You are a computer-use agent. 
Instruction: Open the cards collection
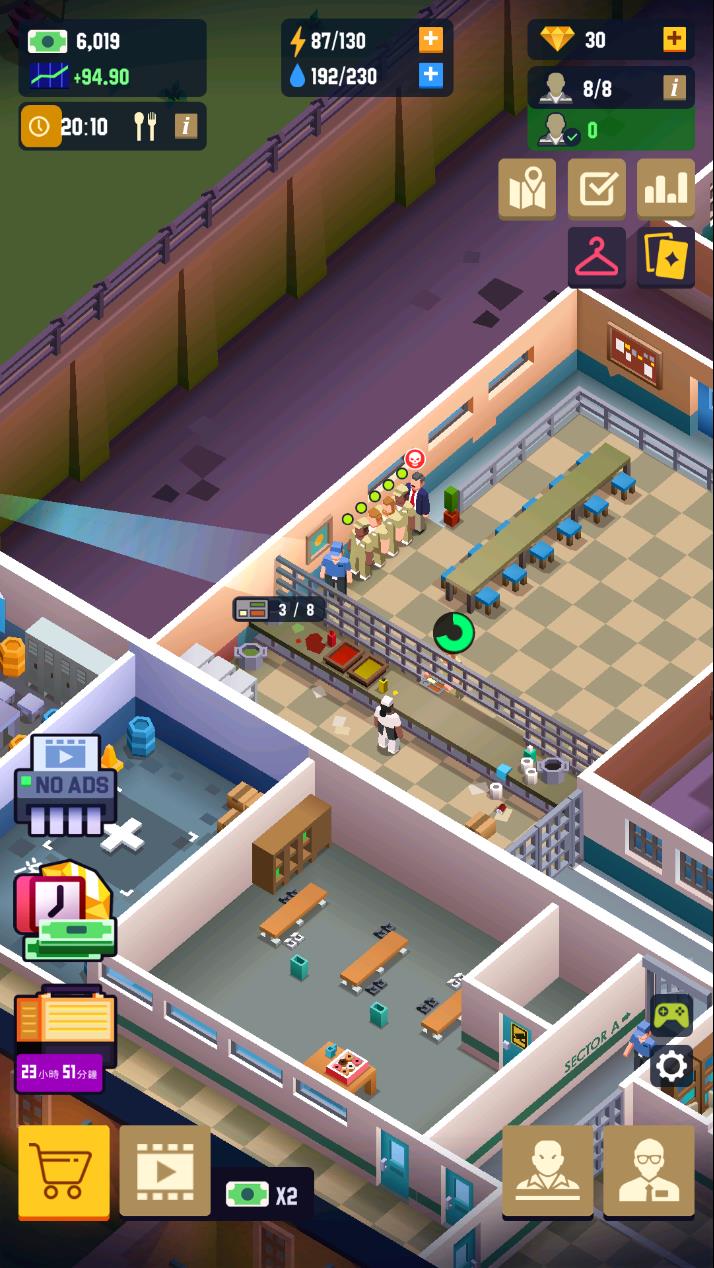(666, 258)
